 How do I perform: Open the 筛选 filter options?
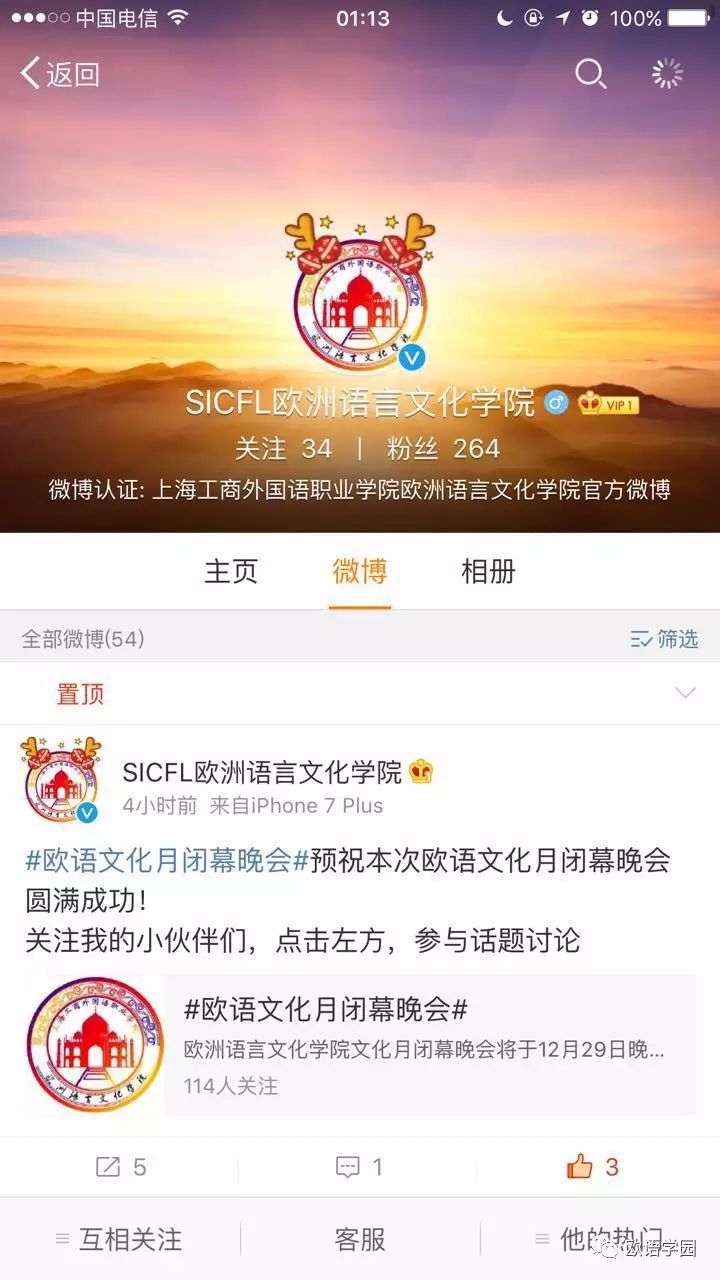pyautogui.click(x=665, y=639)
